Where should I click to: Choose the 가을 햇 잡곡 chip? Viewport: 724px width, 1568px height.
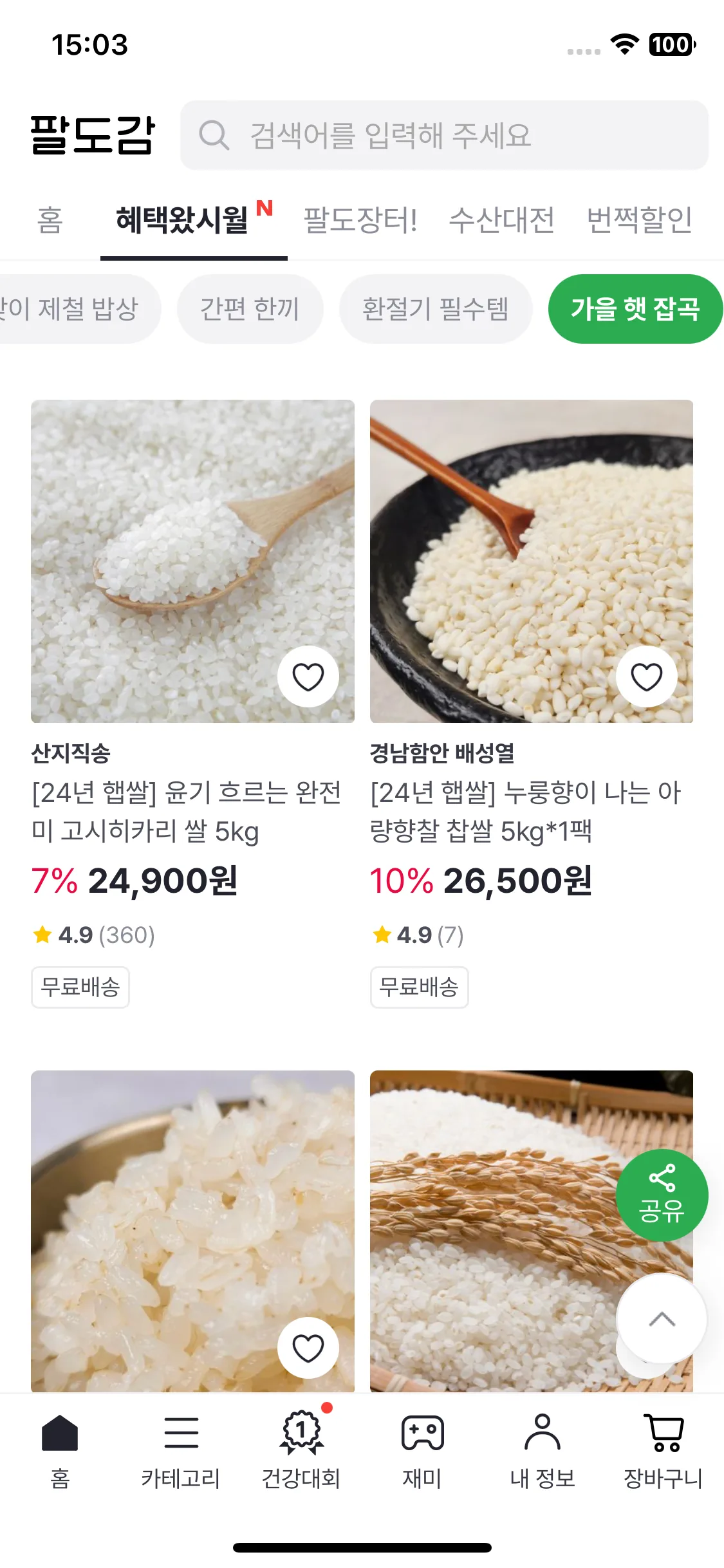click(635, 309)
